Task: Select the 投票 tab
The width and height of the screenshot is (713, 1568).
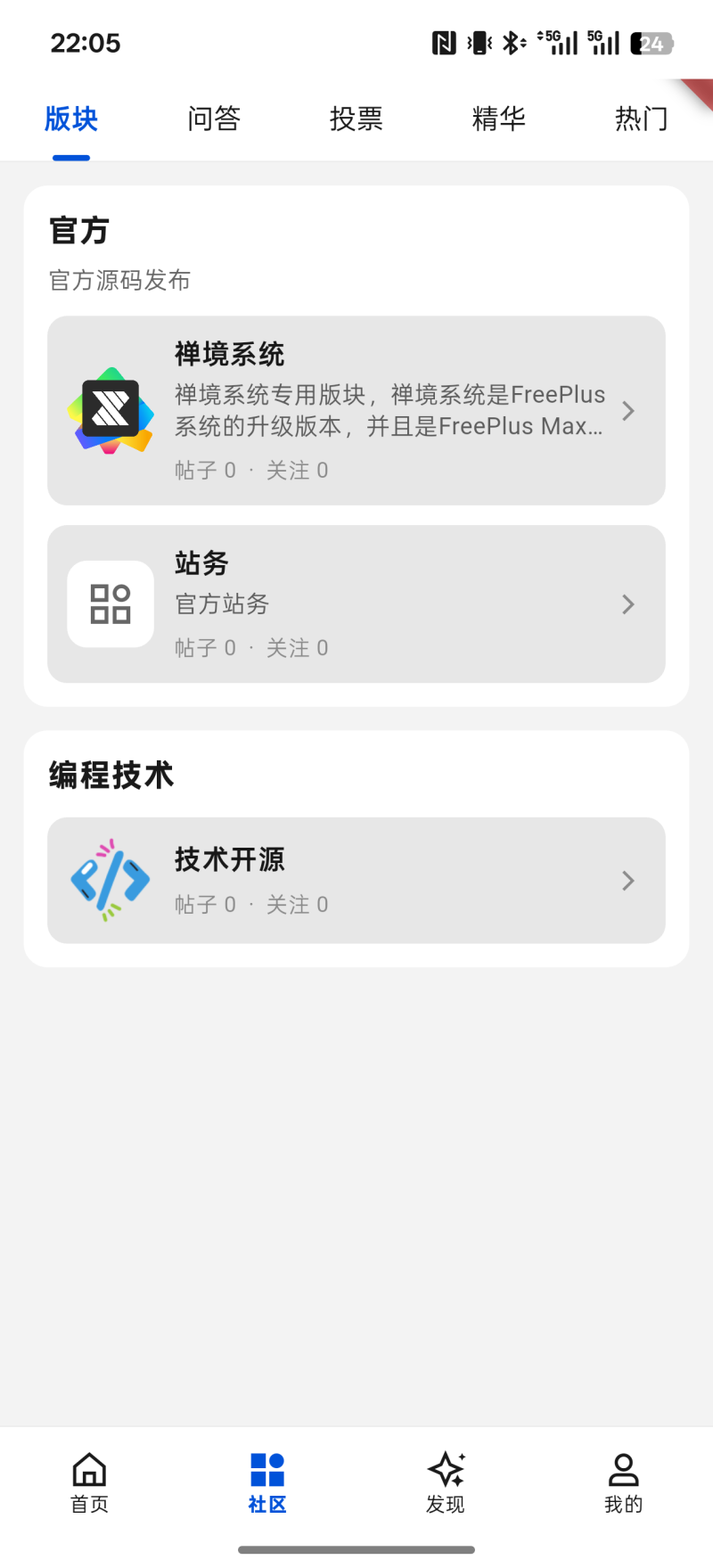Action: (x=356, y=119)
